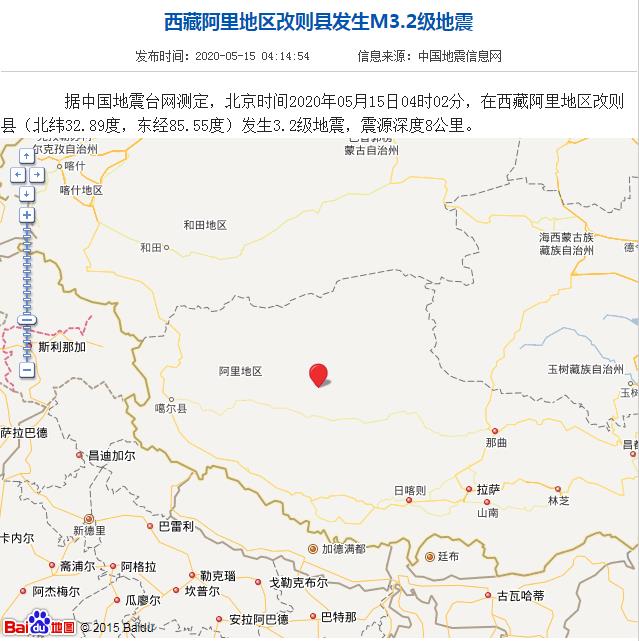Image resolution: width=639 pixels, height=641 pixels.
Task: Pan the map down with the arrow
Action: (x=26, y=193)
